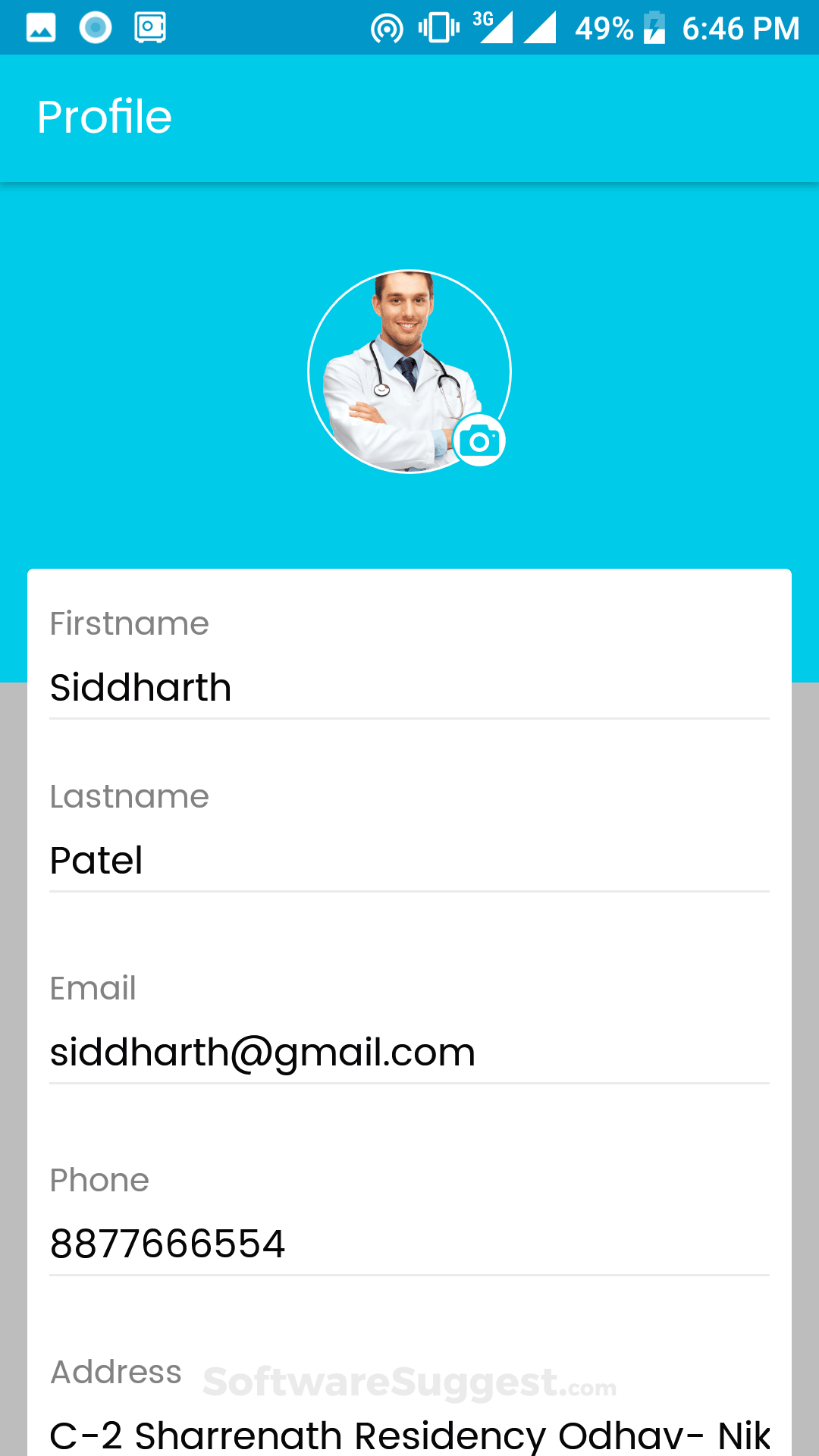The image size is (819, 1456).
Task: Tap the Phone number field
Action: coord(409,1244)
